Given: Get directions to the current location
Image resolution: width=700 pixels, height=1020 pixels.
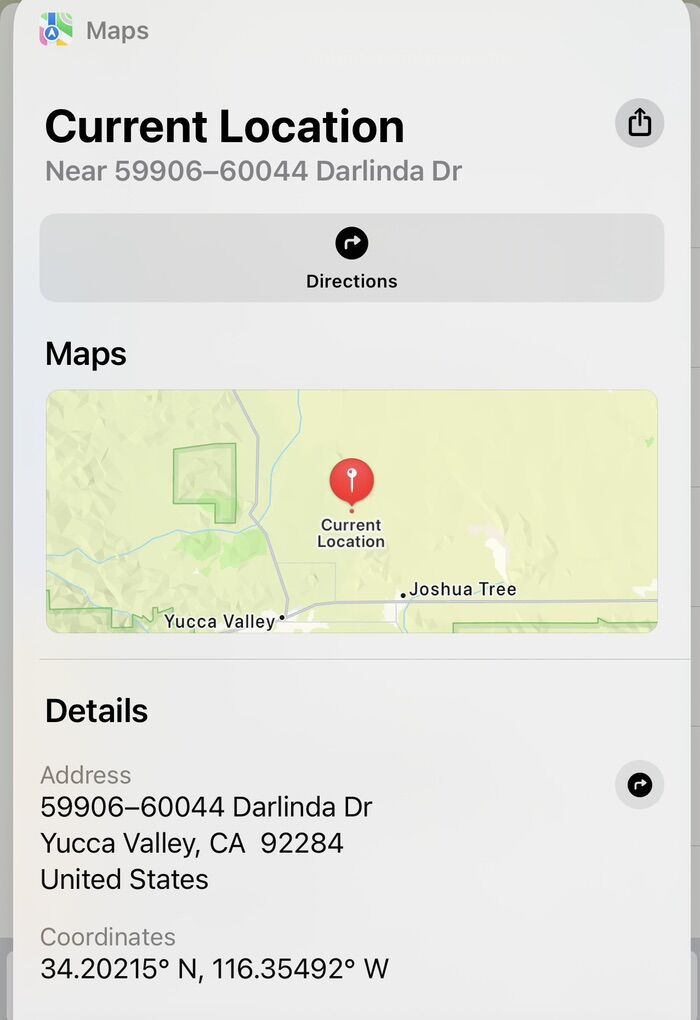Looking at the screenshot, I should tap(351, 258).
